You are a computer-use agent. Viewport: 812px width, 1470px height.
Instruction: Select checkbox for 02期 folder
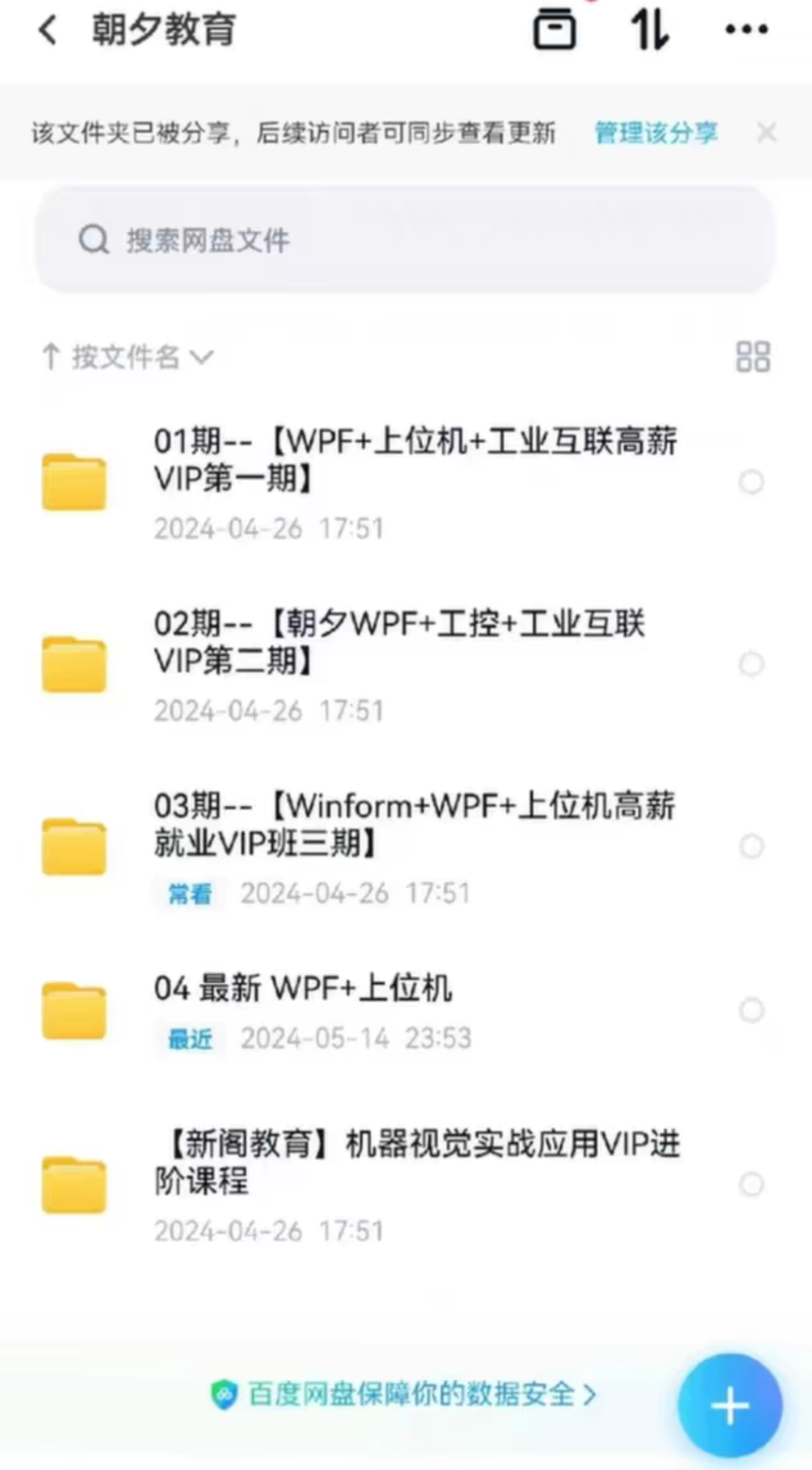(751, 664)
